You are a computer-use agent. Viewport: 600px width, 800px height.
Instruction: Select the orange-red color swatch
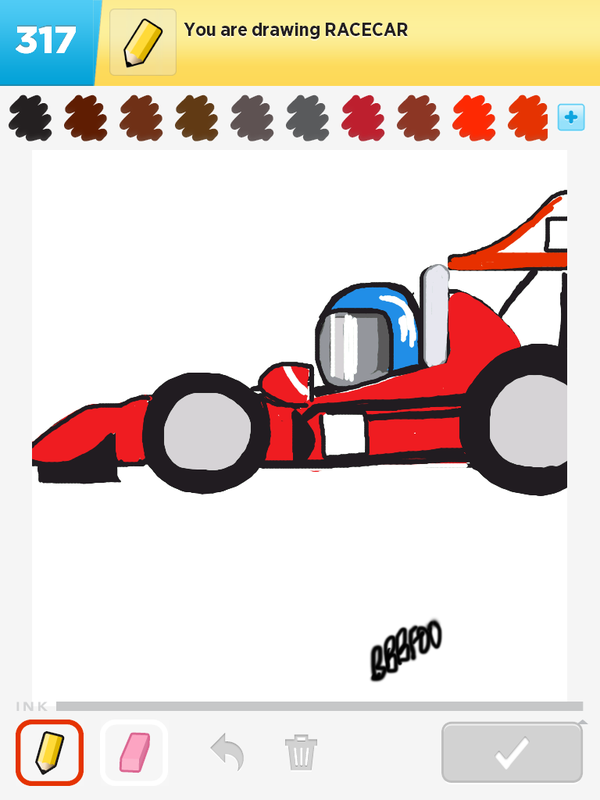pyautogui.click(x=528, y=118)
